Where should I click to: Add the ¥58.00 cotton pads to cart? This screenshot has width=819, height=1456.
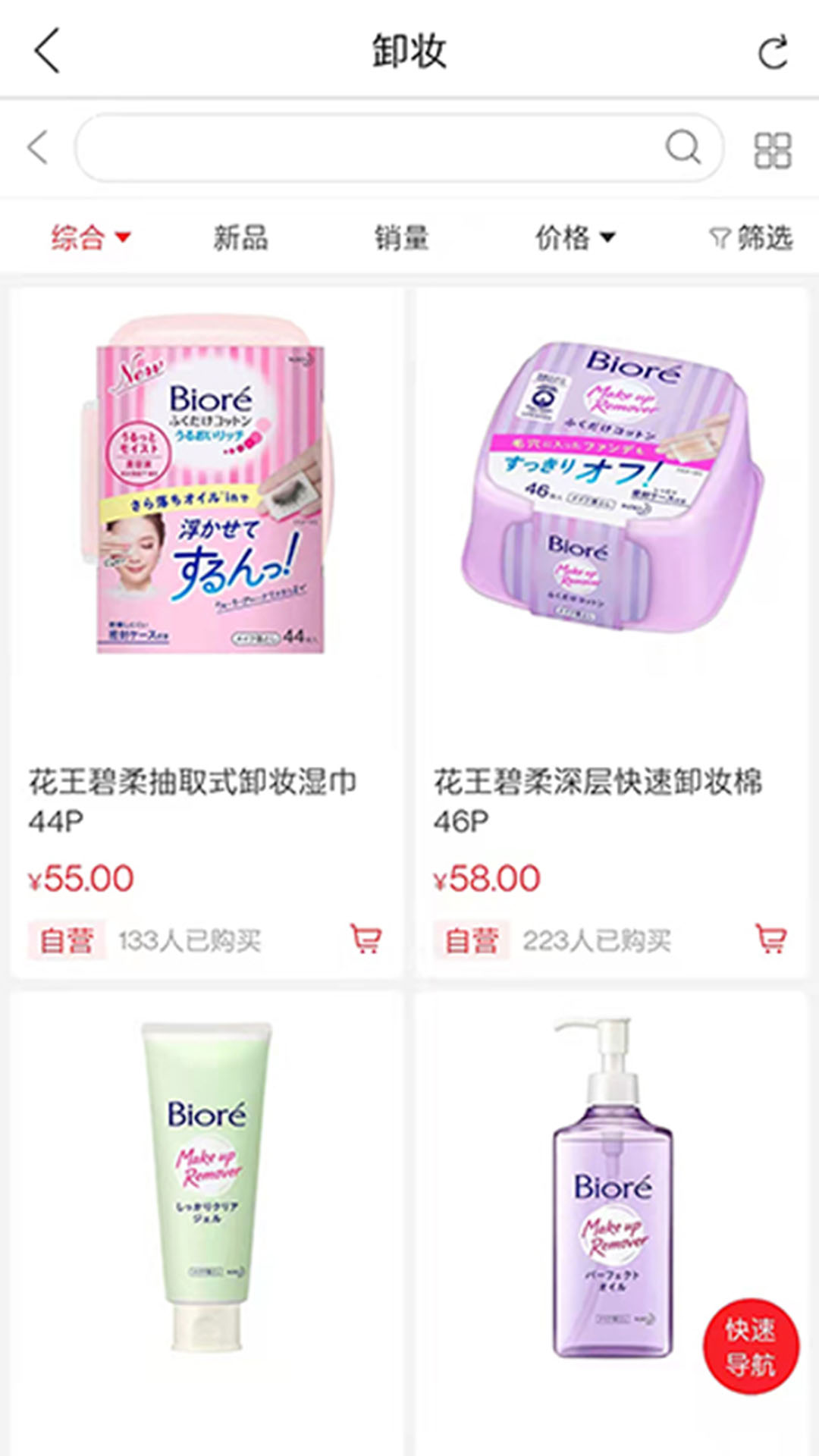coord(771,939)
